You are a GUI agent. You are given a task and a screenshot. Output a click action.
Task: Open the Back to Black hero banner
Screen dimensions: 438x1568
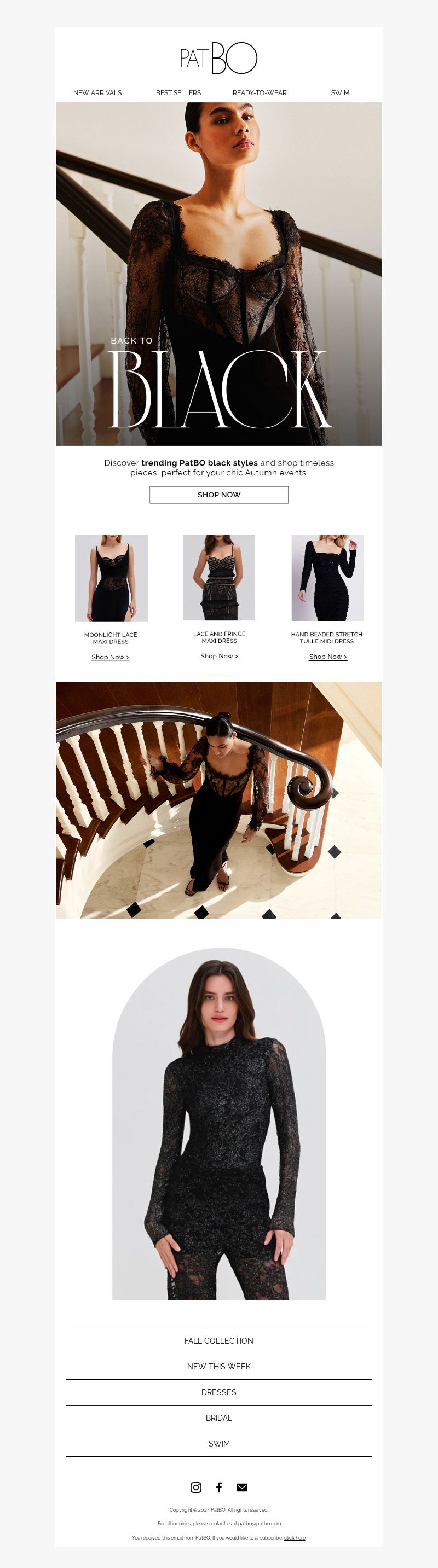pos(218,274)
